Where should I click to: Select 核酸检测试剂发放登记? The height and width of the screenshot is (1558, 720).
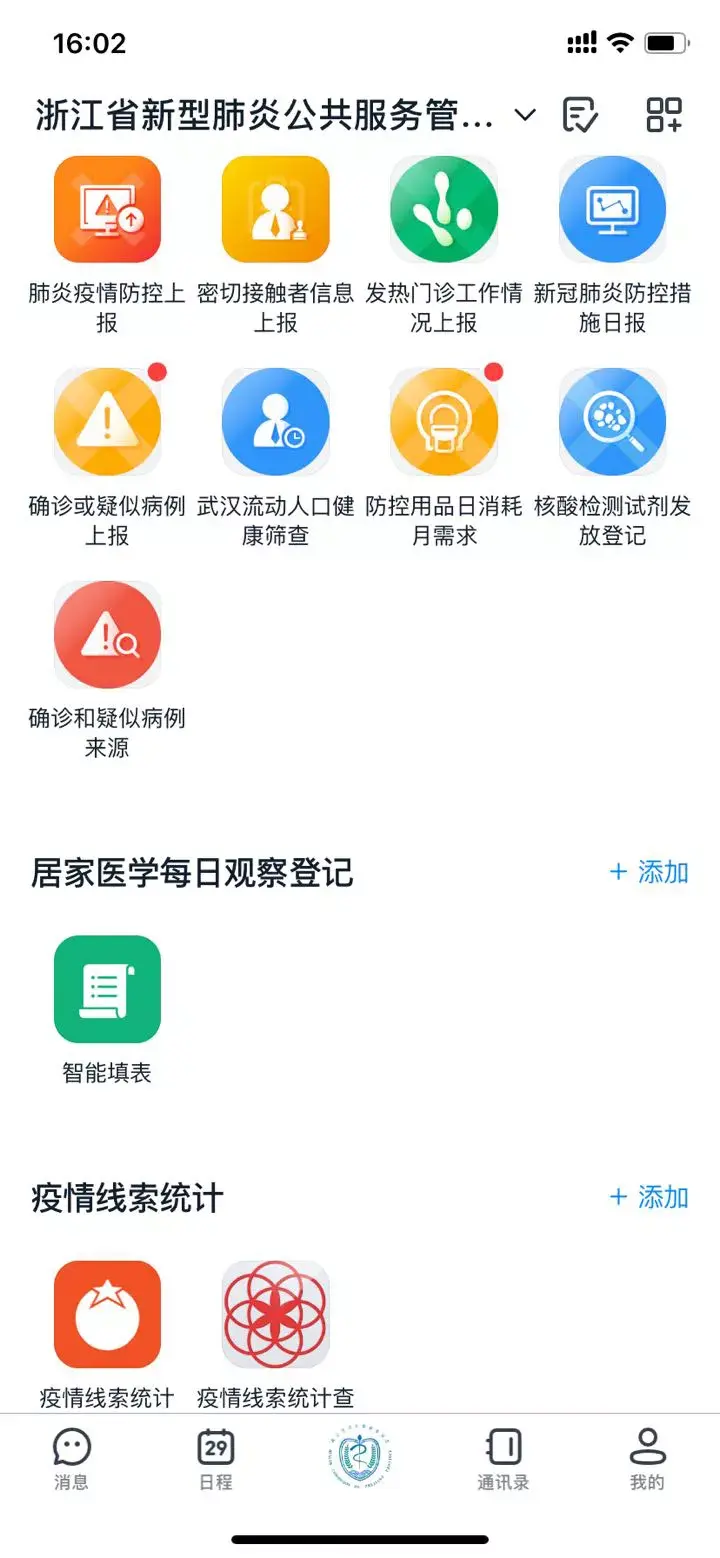612,422
